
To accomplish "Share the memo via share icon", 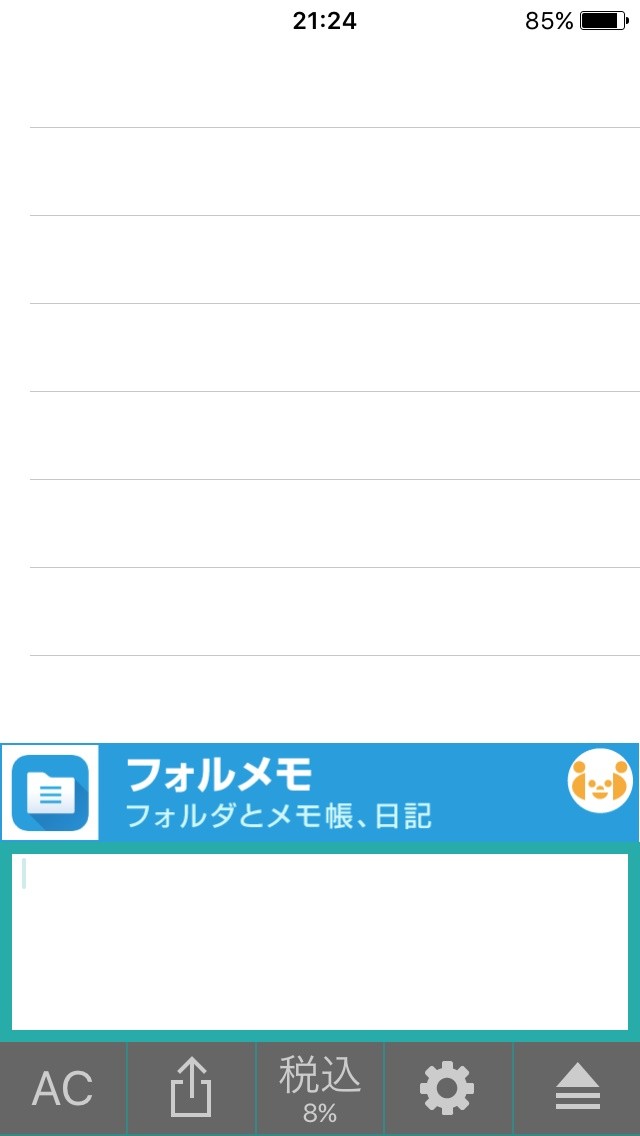I will tap(191, 1088).
